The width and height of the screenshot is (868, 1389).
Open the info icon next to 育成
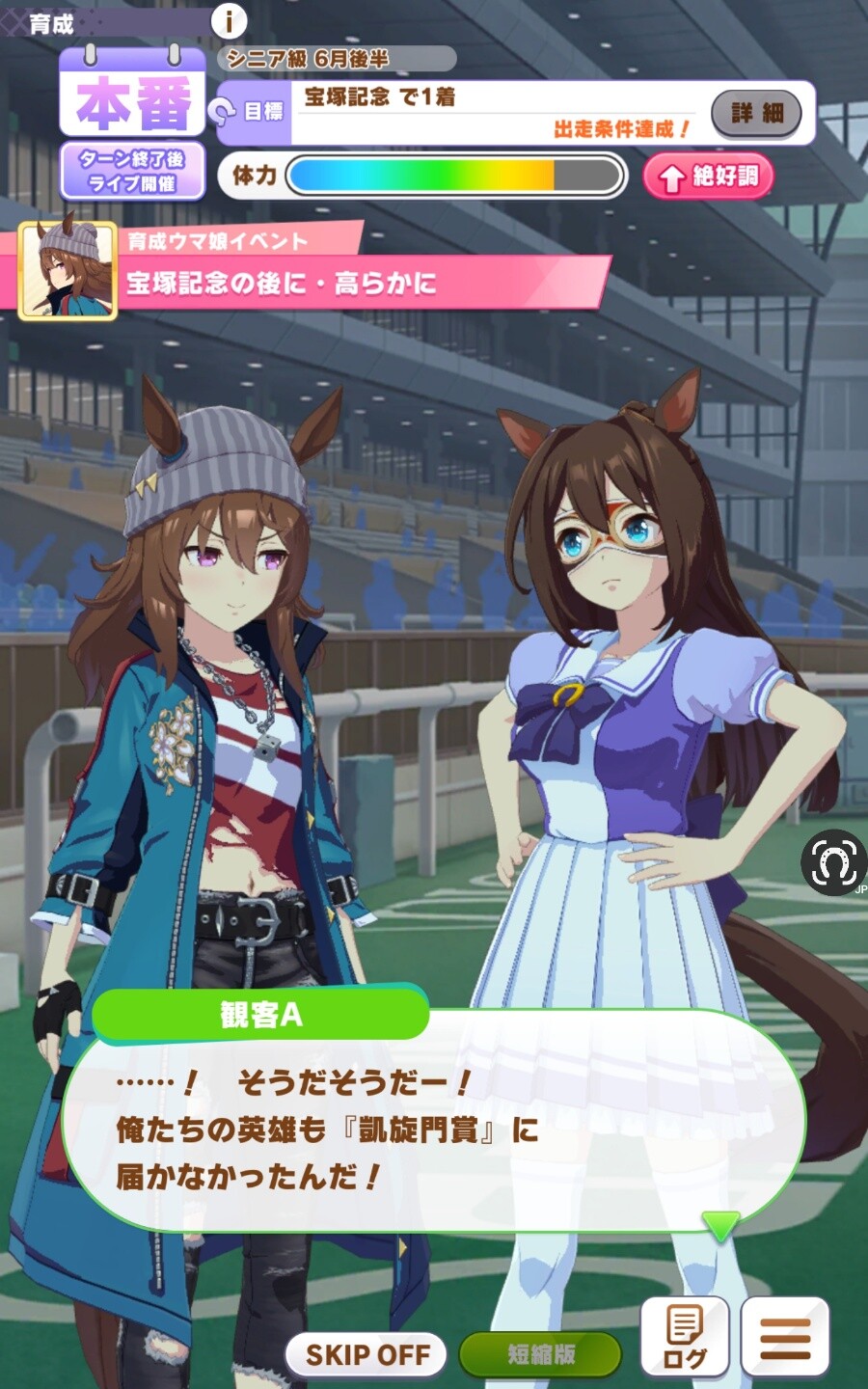coord(229,20)
